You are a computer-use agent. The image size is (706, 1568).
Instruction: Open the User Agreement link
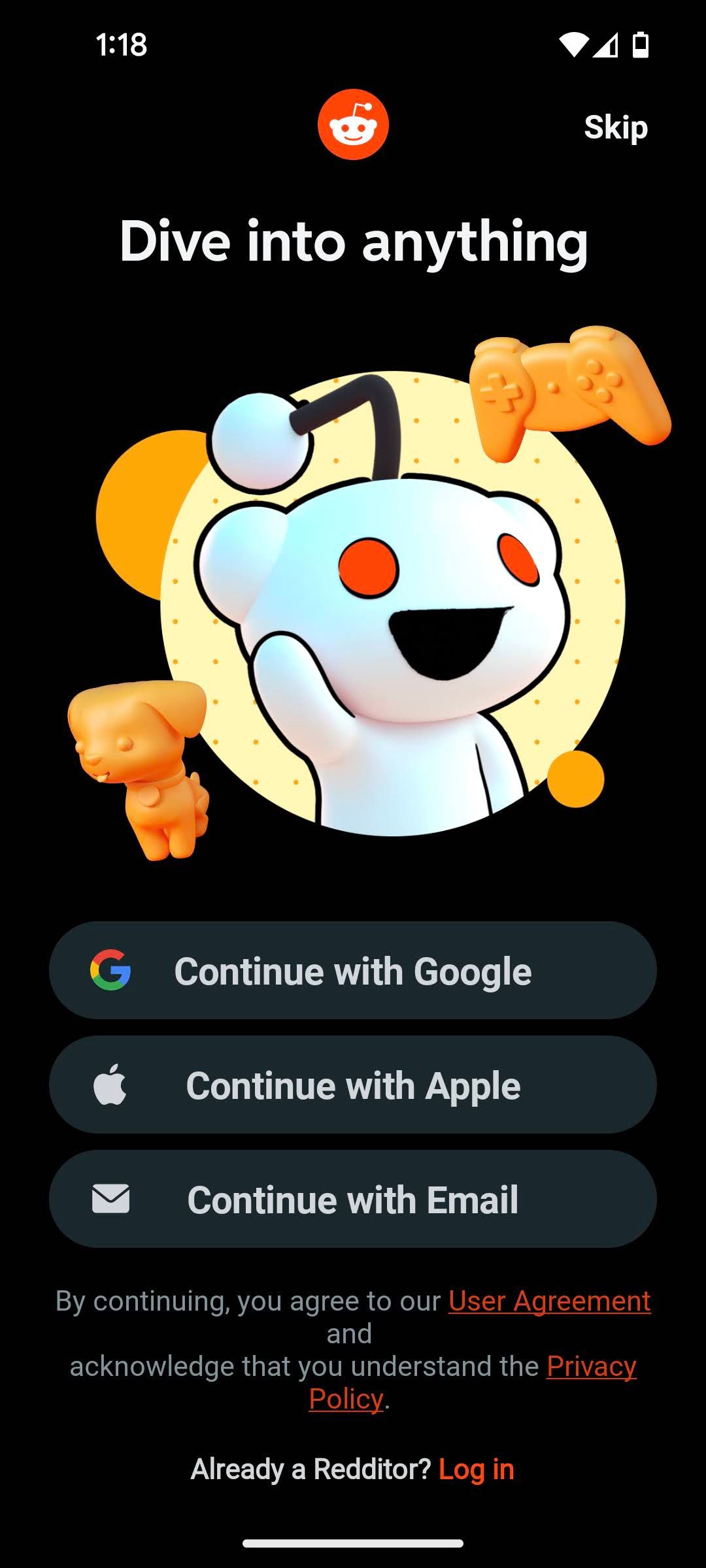click(x=550, y=1301)
